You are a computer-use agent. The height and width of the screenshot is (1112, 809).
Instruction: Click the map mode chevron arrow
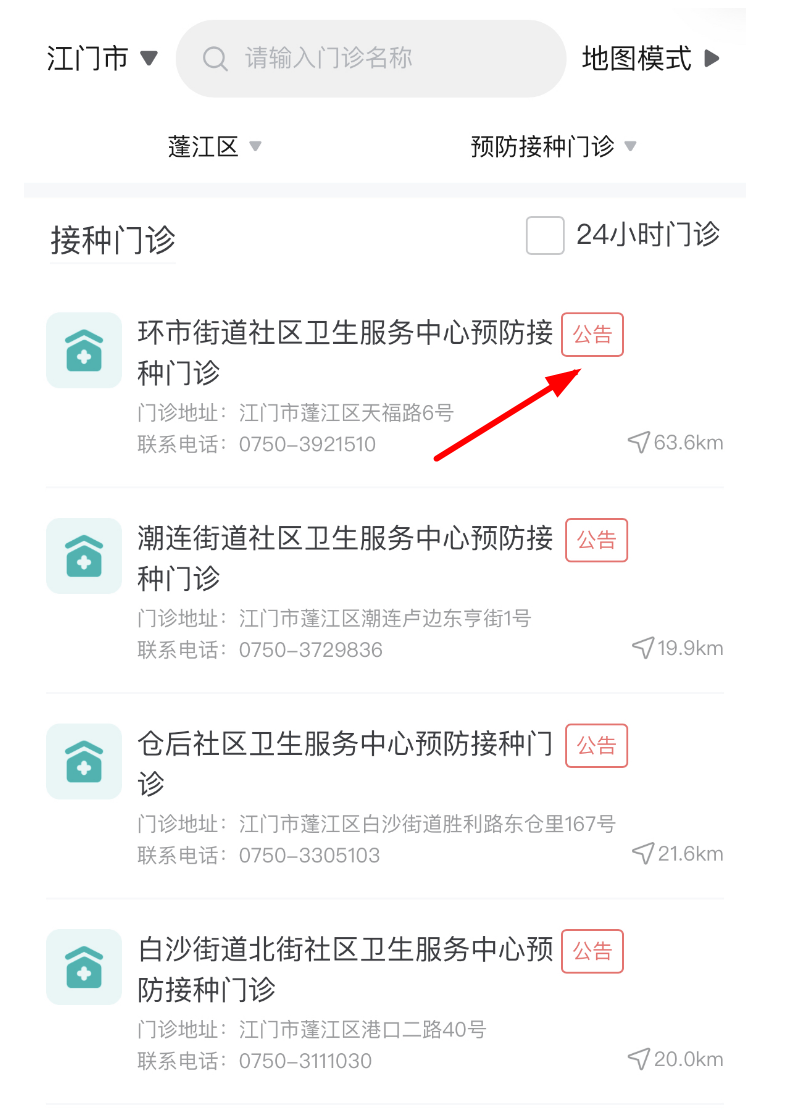coord(714,58)
